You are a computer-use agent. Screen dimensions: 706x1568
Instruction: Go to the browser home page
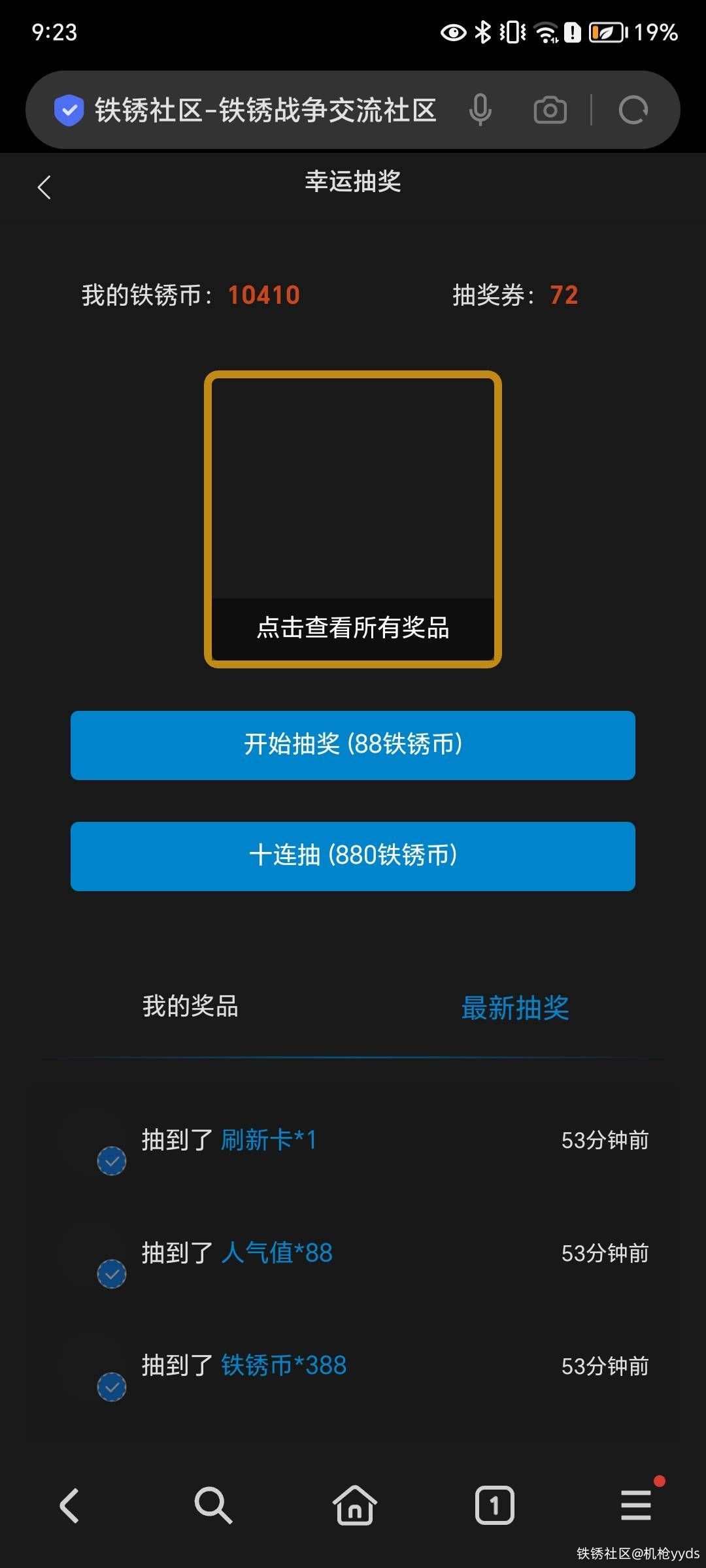354,1505
